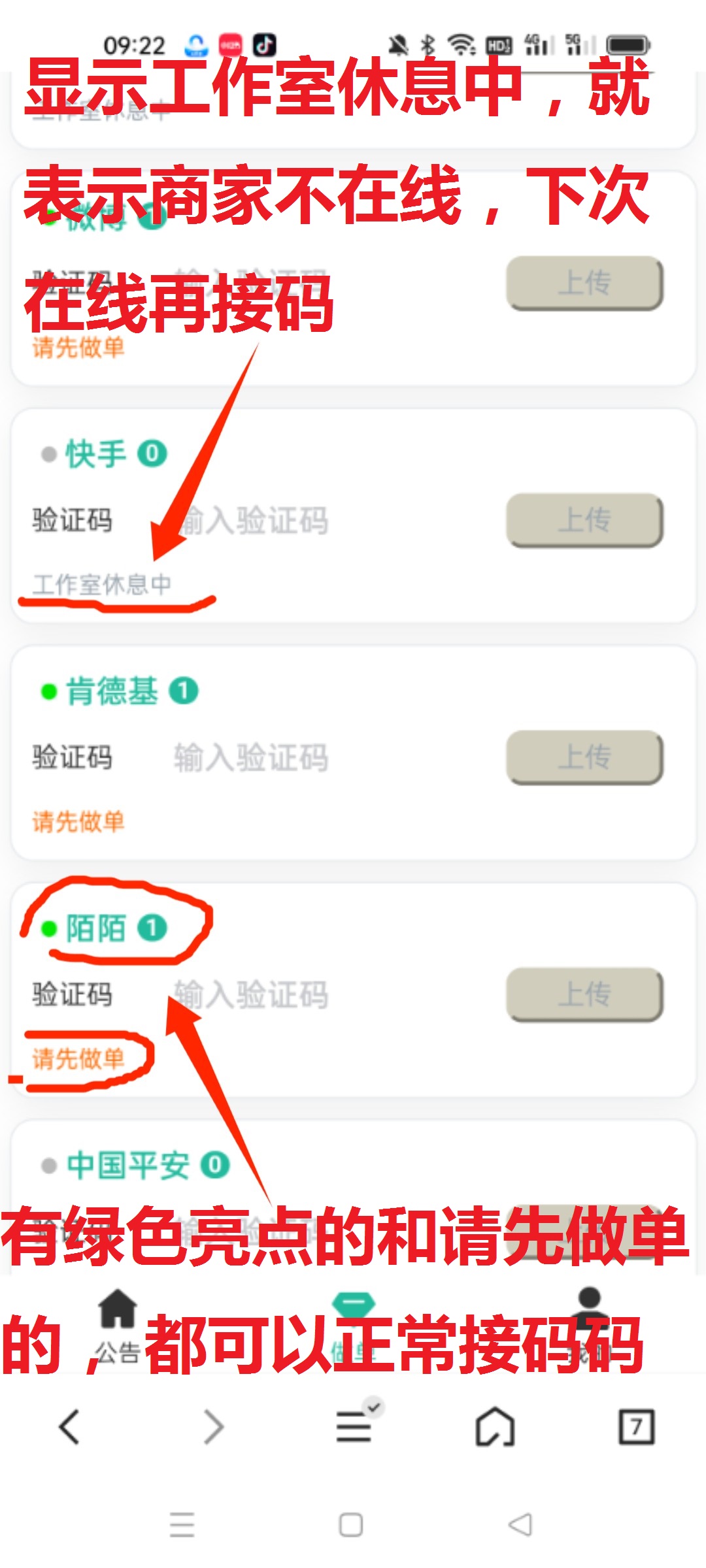Image resolution: width=706 pixels, height=1568 pixels.
Task: Go back with the browser back arrow
Action: 69,1426
